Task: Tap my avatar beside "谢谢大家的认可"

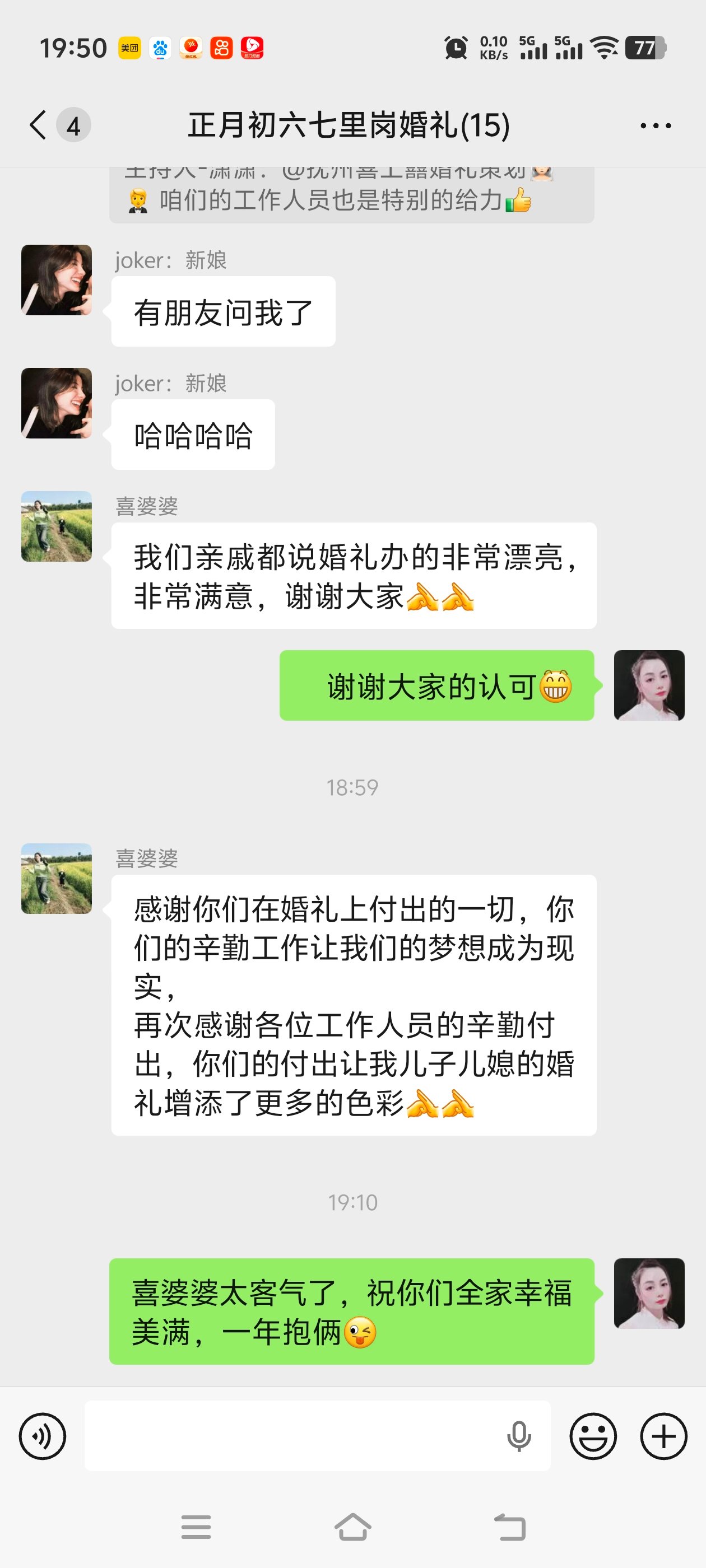Action: (x=649, y=685)
